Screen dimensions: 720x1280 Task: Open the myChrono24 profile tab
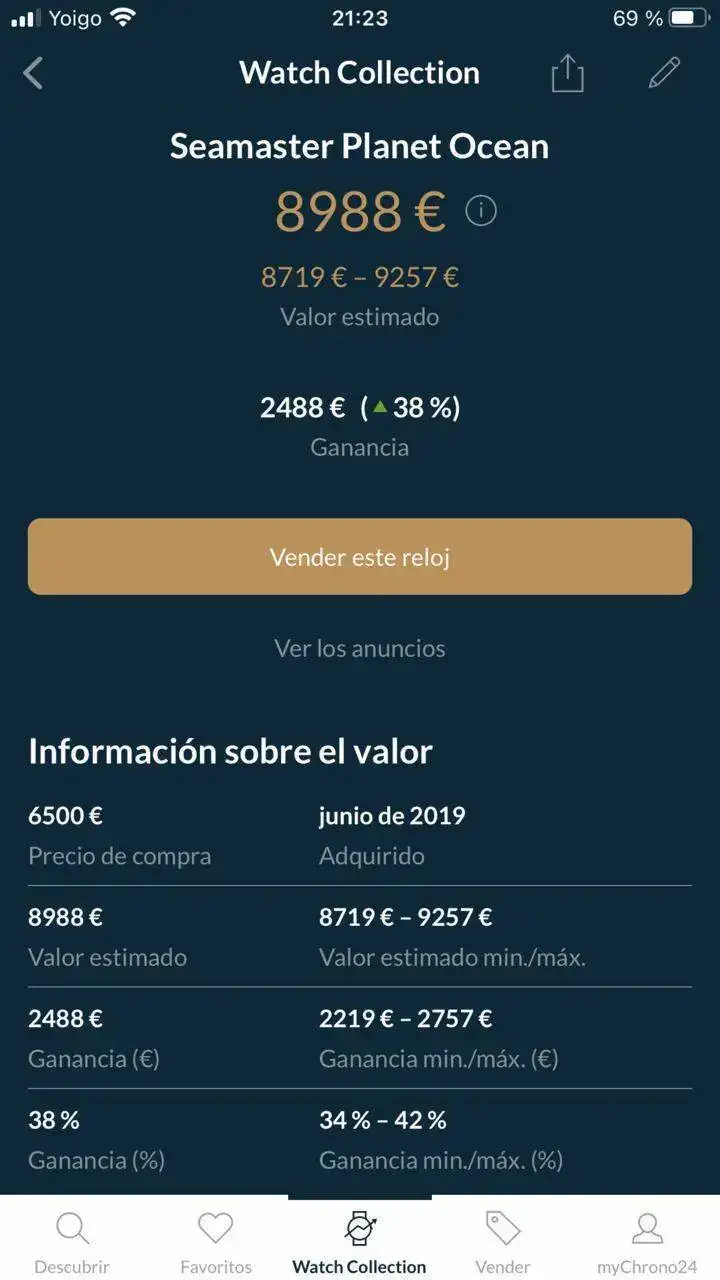[x=647, y=1240]
